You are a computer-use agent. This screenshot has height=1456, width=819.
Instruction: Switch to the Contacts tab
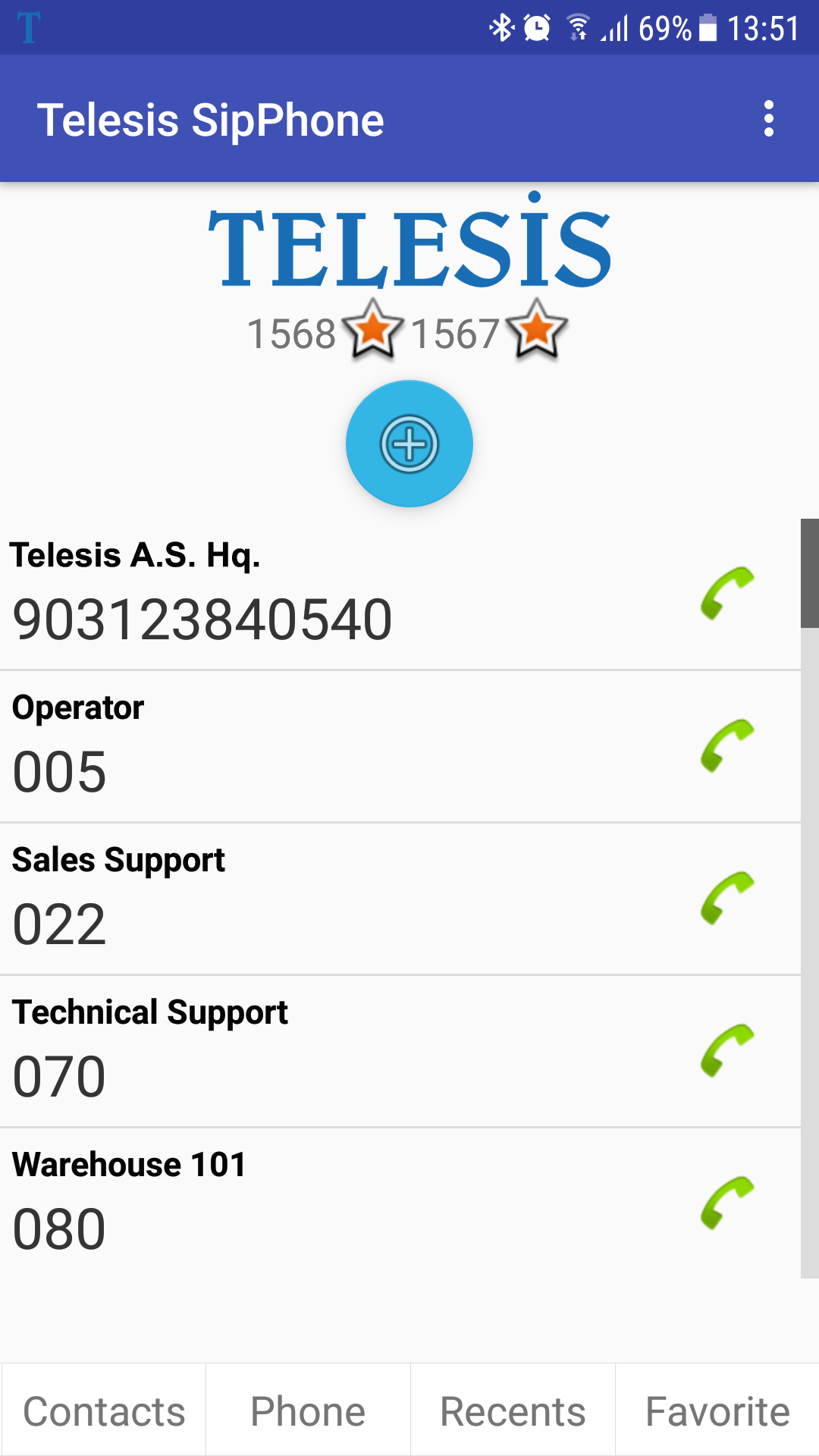coord(104,1411)
